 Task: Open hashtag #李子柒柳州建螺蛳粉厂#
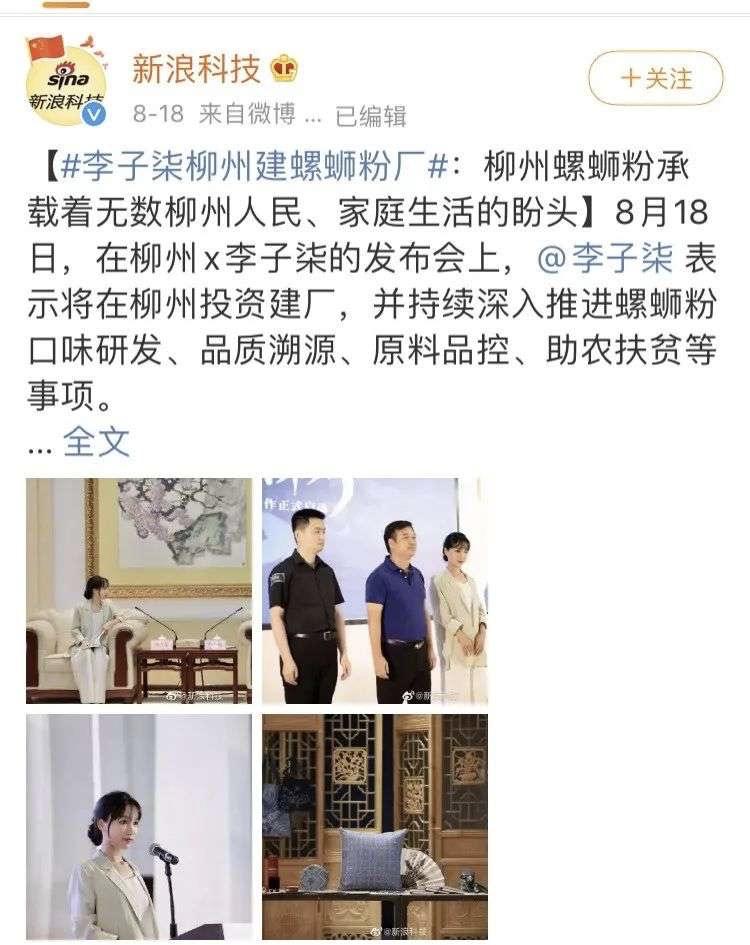coord(253,167)
